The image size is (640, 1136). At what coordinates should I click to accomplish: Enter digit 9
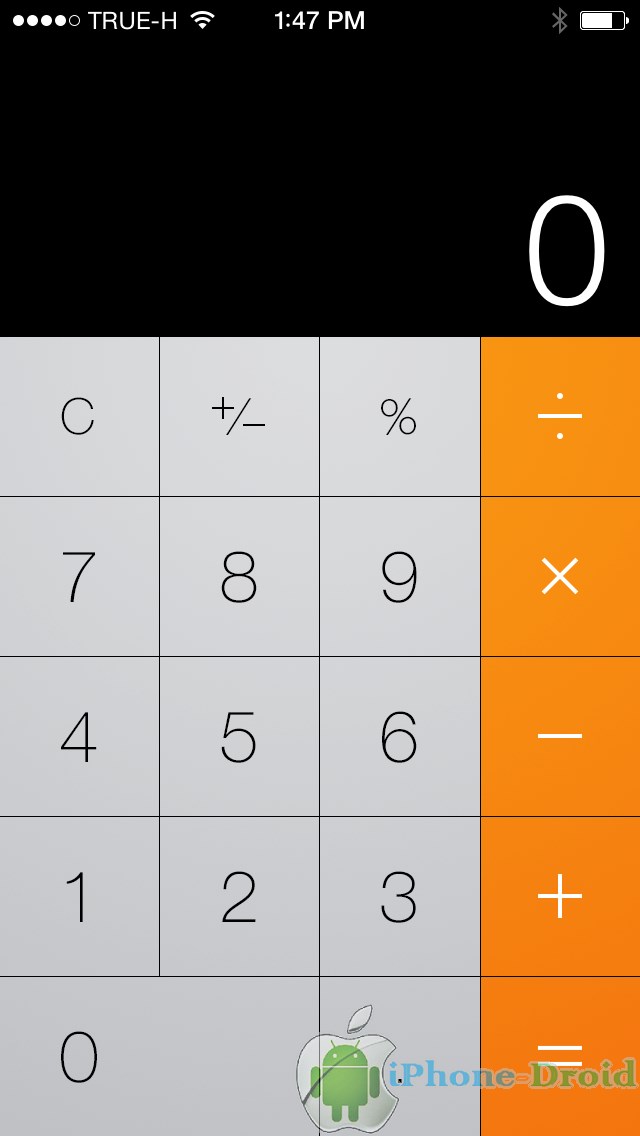[399, 577]
